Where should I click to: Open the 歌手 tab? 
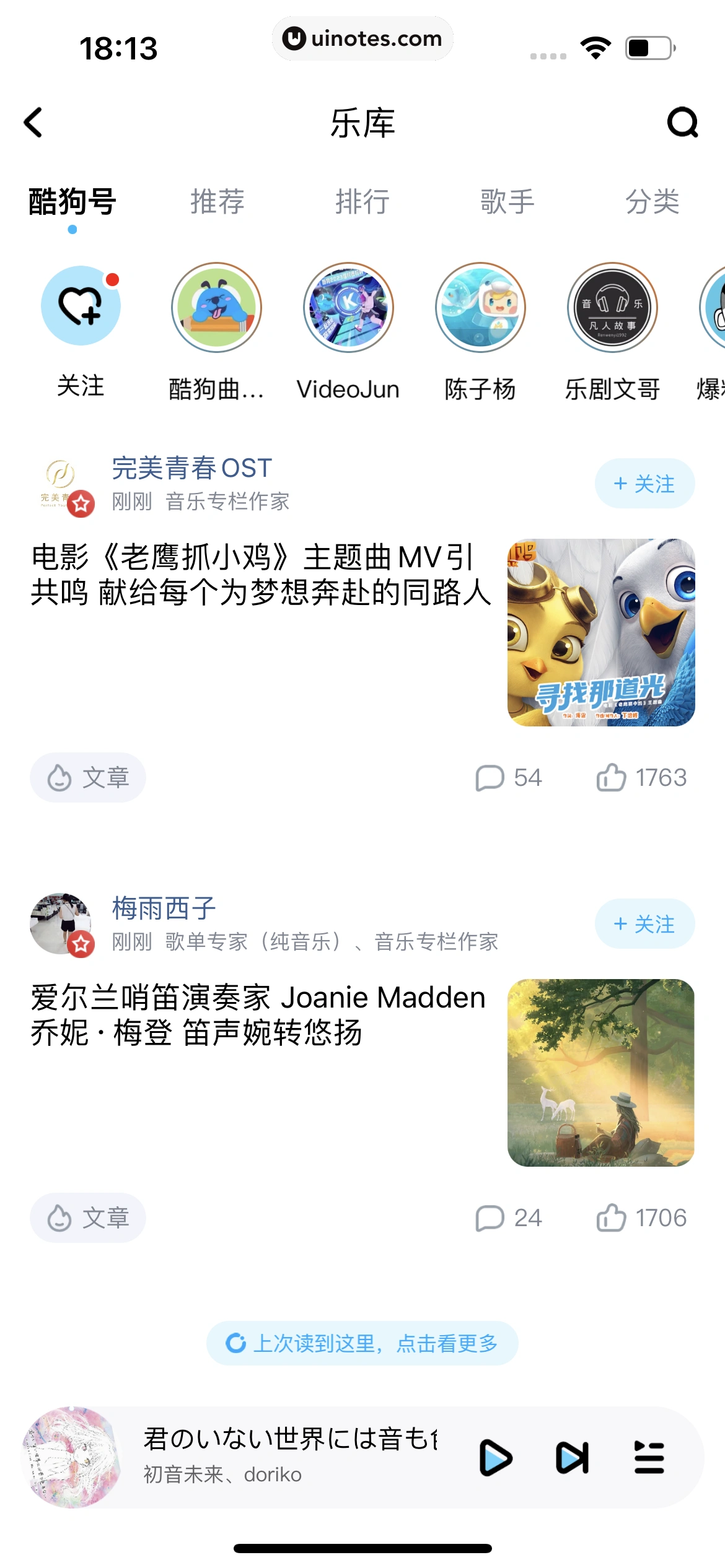click(x=507, y=202)
